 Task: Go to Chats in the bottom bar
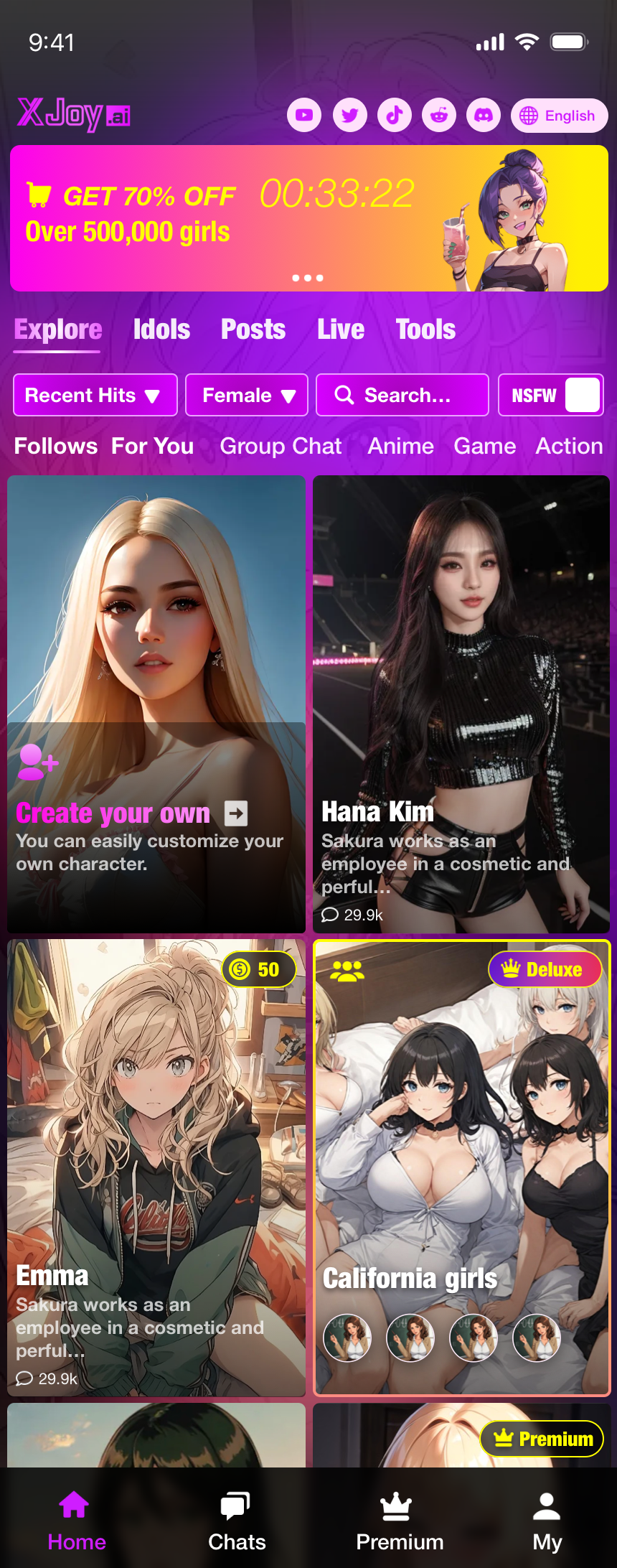tap(237, 1521)
